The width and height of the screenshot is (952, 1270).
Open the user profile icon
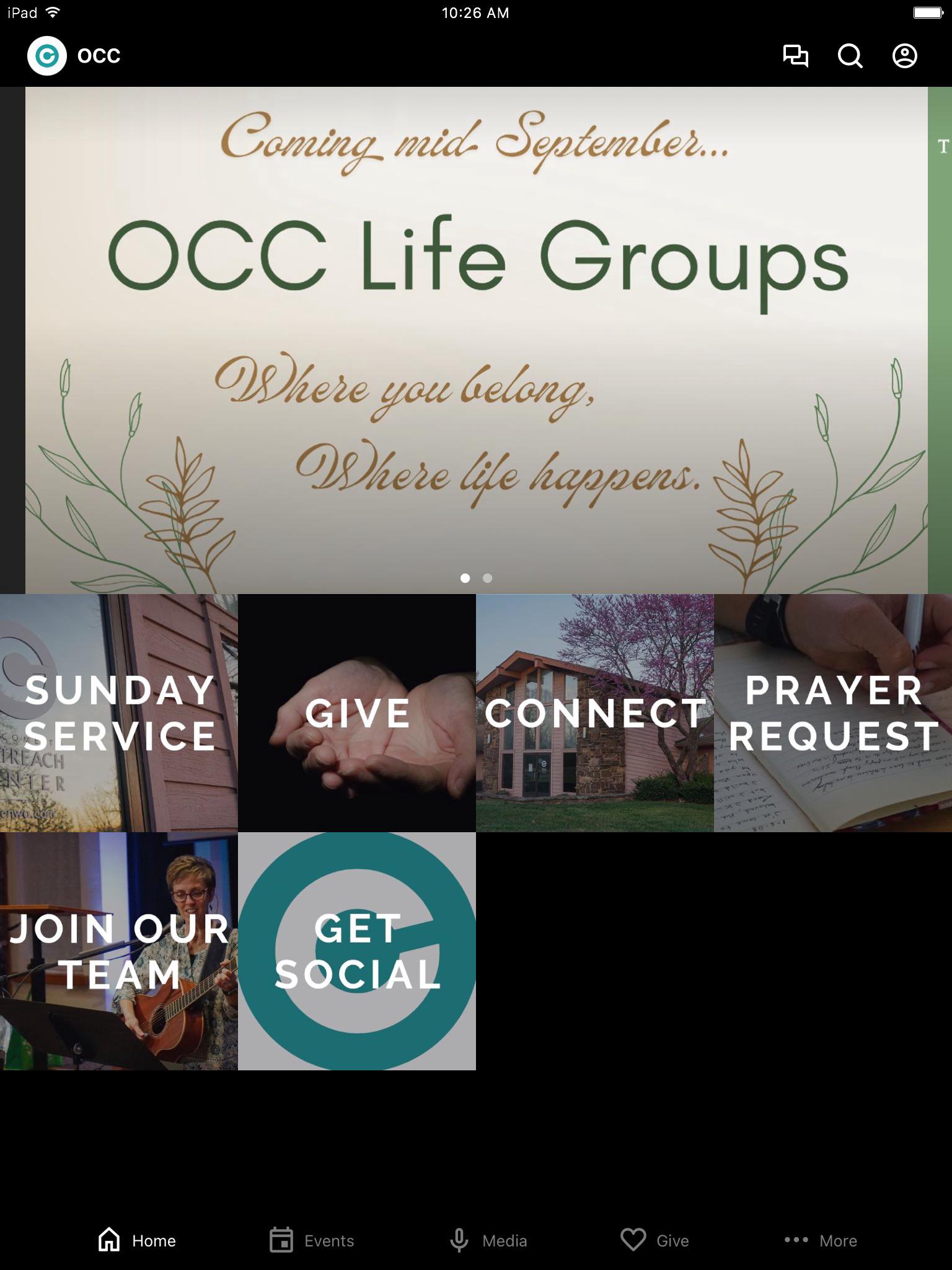(904, 56)
